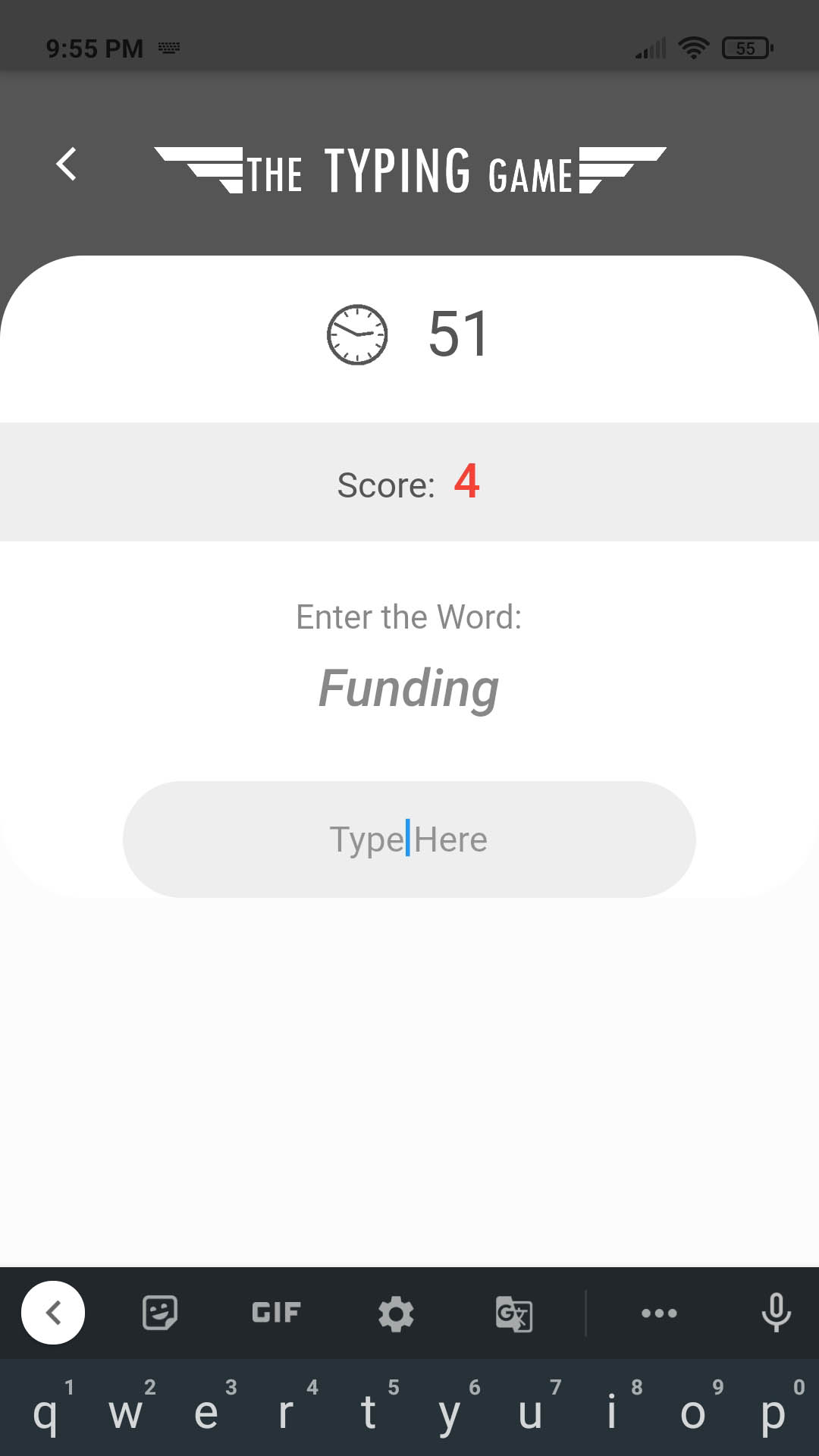Navigate back with the arrow
The image size is (819, 1456).
pos(67,165)
